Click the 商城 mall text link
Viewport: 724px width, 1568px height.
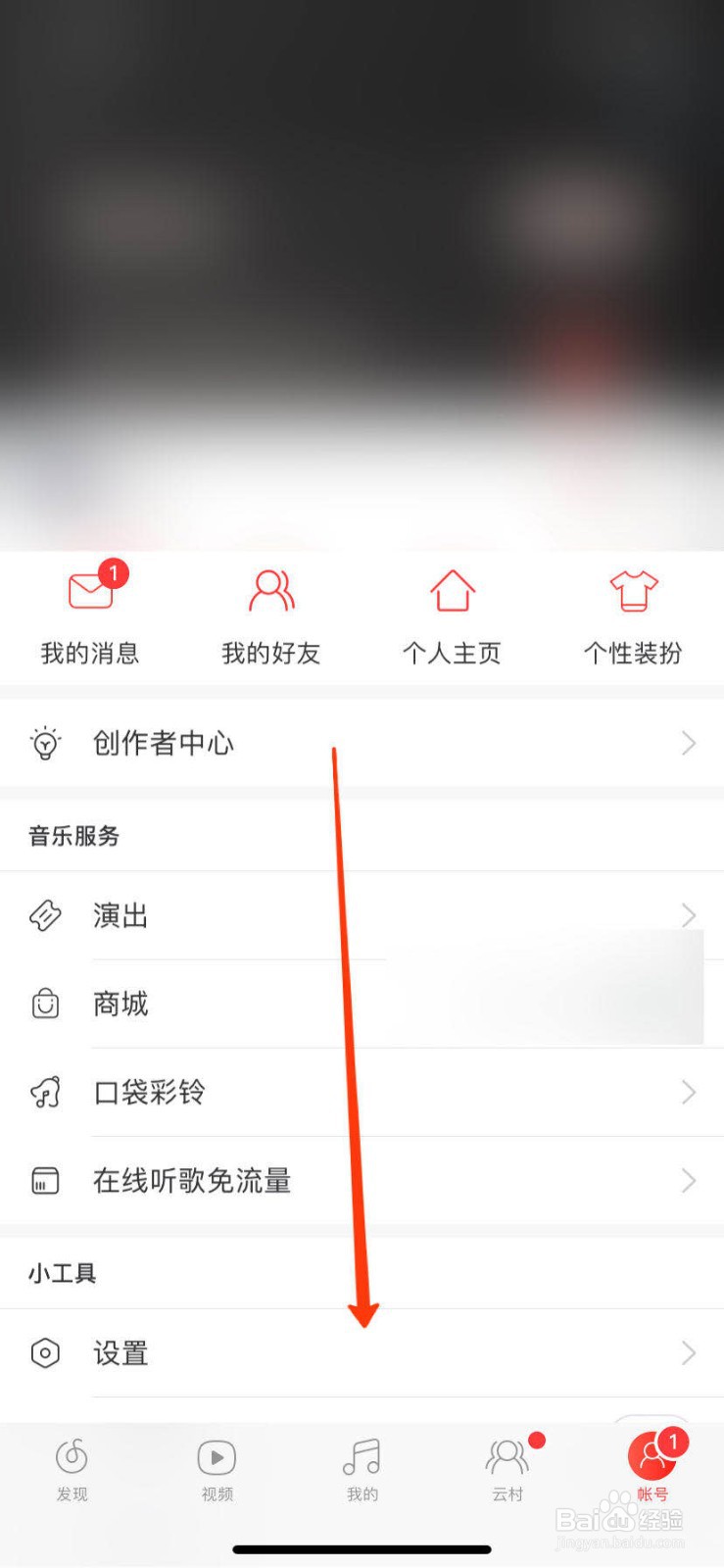click(x=120, y=1004)
